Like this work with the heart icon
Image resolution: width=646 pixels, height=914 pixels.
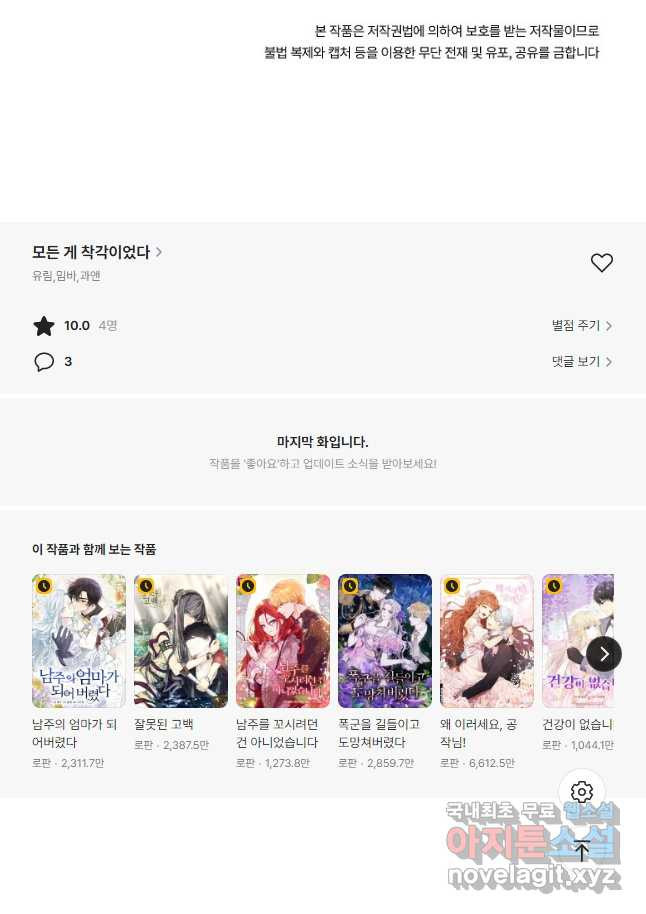601,263
